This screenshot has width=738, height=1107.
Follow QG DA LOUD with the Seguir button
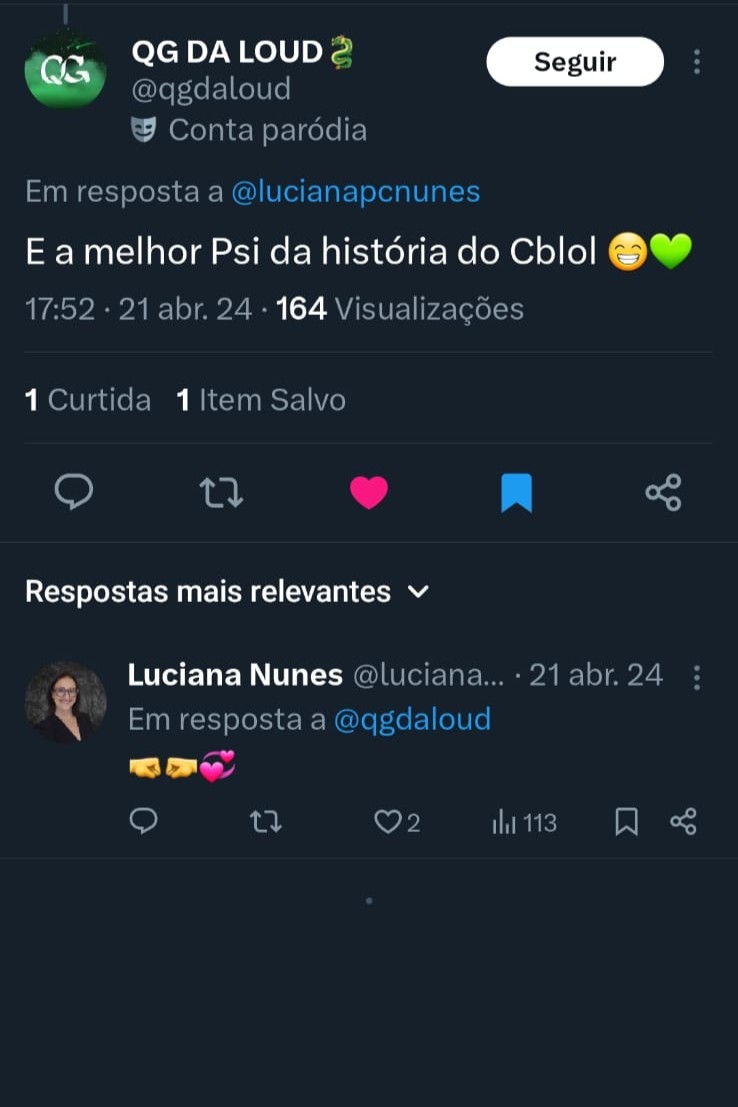(574, 62)
